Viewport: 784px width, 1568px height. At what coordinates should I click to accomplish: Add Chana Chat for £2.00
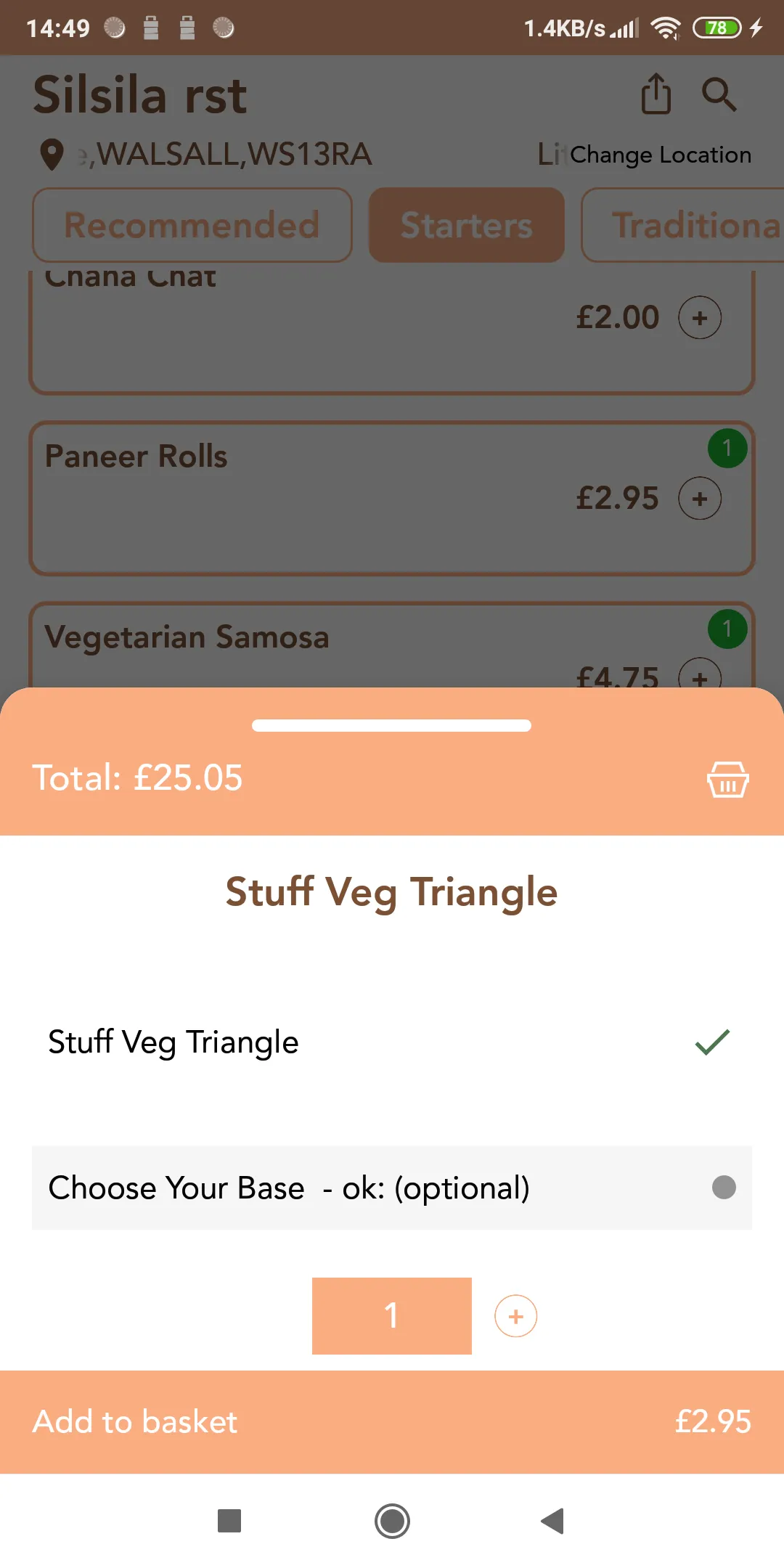pos(699,317)
